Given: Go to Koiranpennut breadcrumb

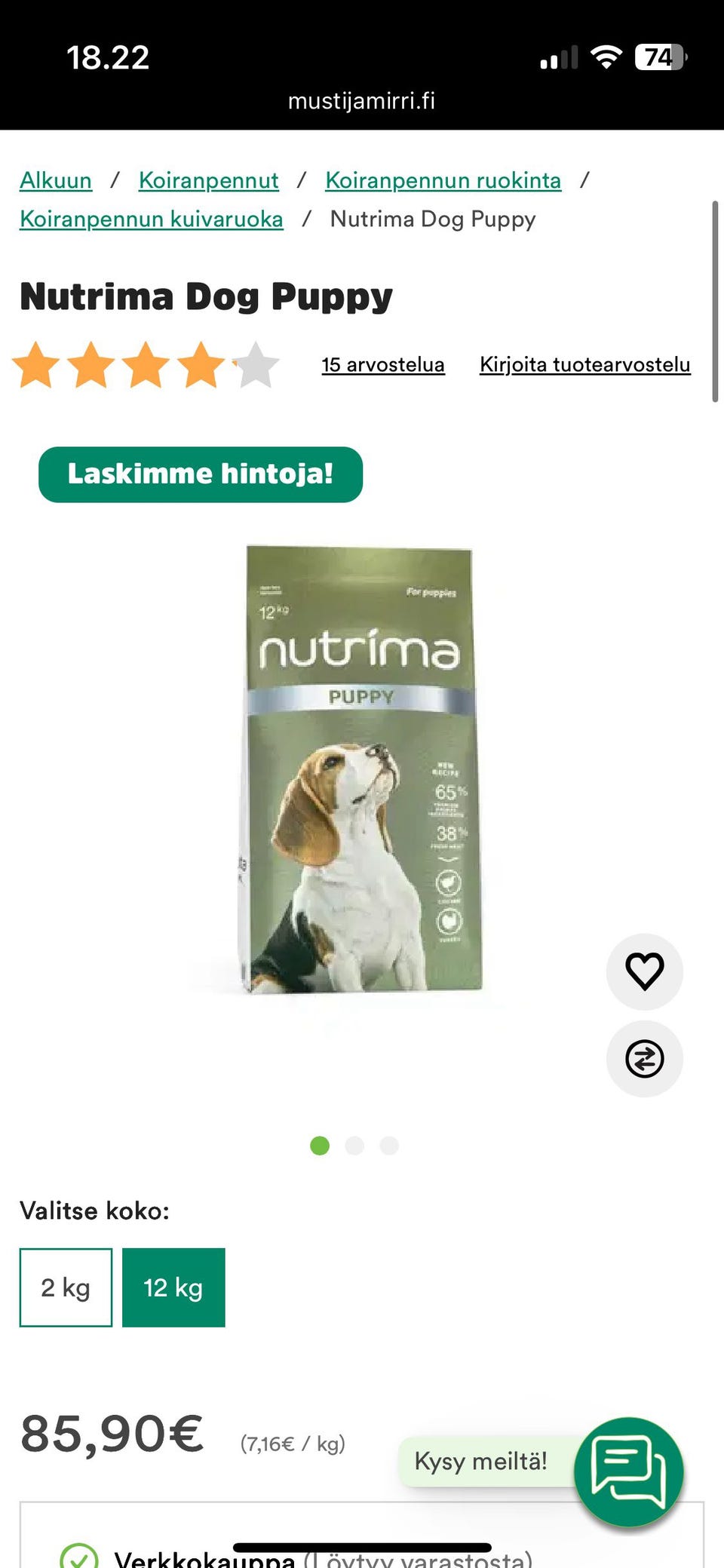Looking at the screenshot, I should 209,181.
